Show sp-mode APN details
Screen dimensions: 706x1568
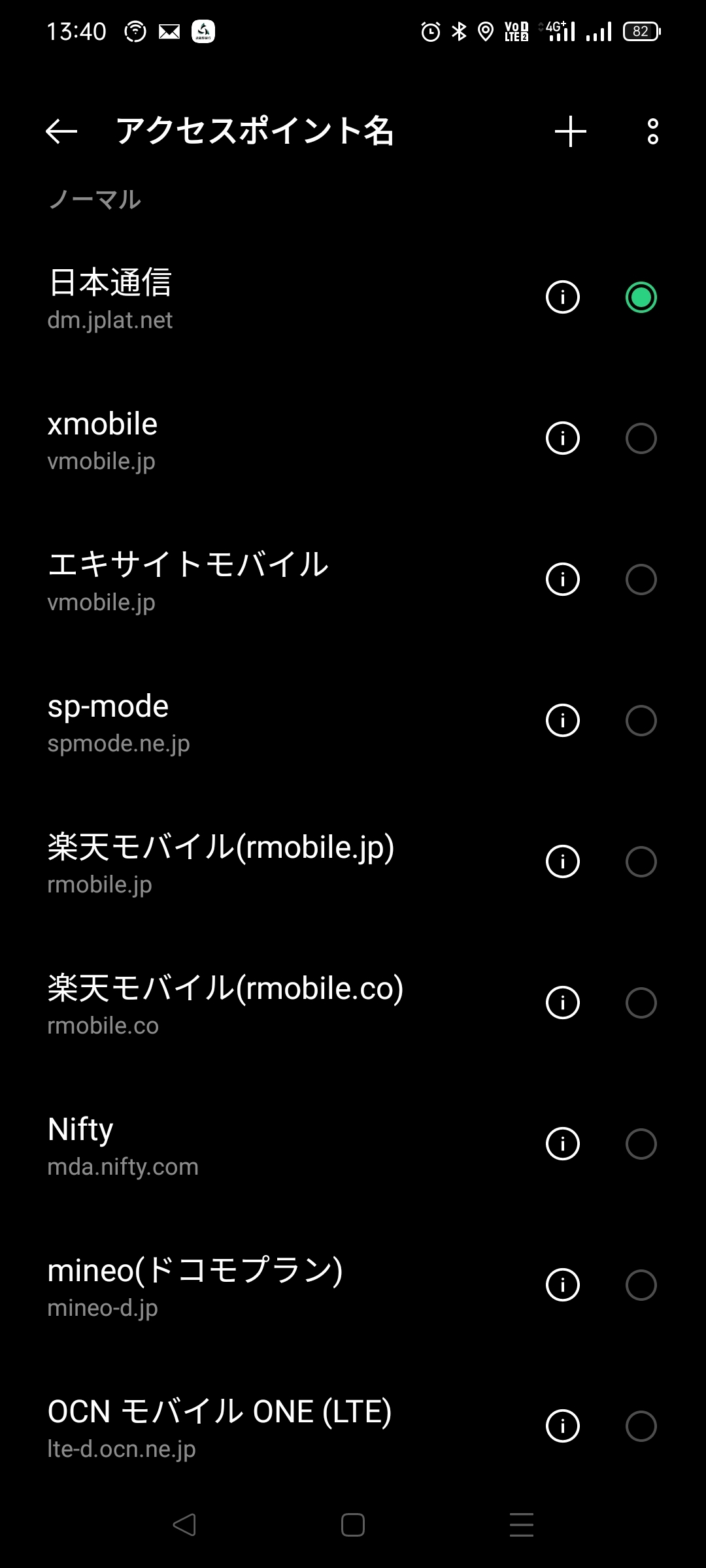pos(563,721)
